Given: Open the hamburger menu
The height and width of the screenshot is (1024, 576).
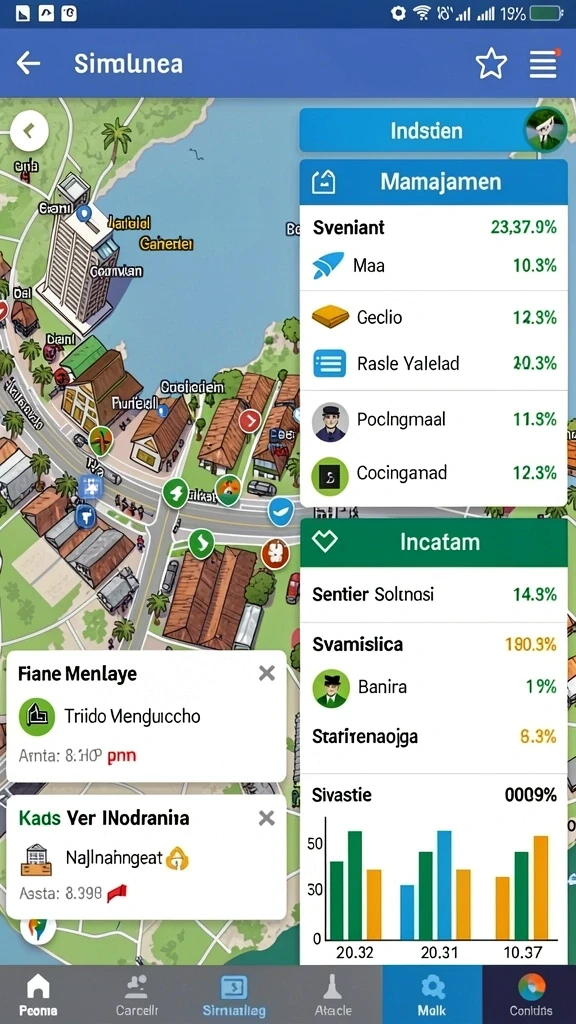Looking at the screenshot, I should 543,64.
